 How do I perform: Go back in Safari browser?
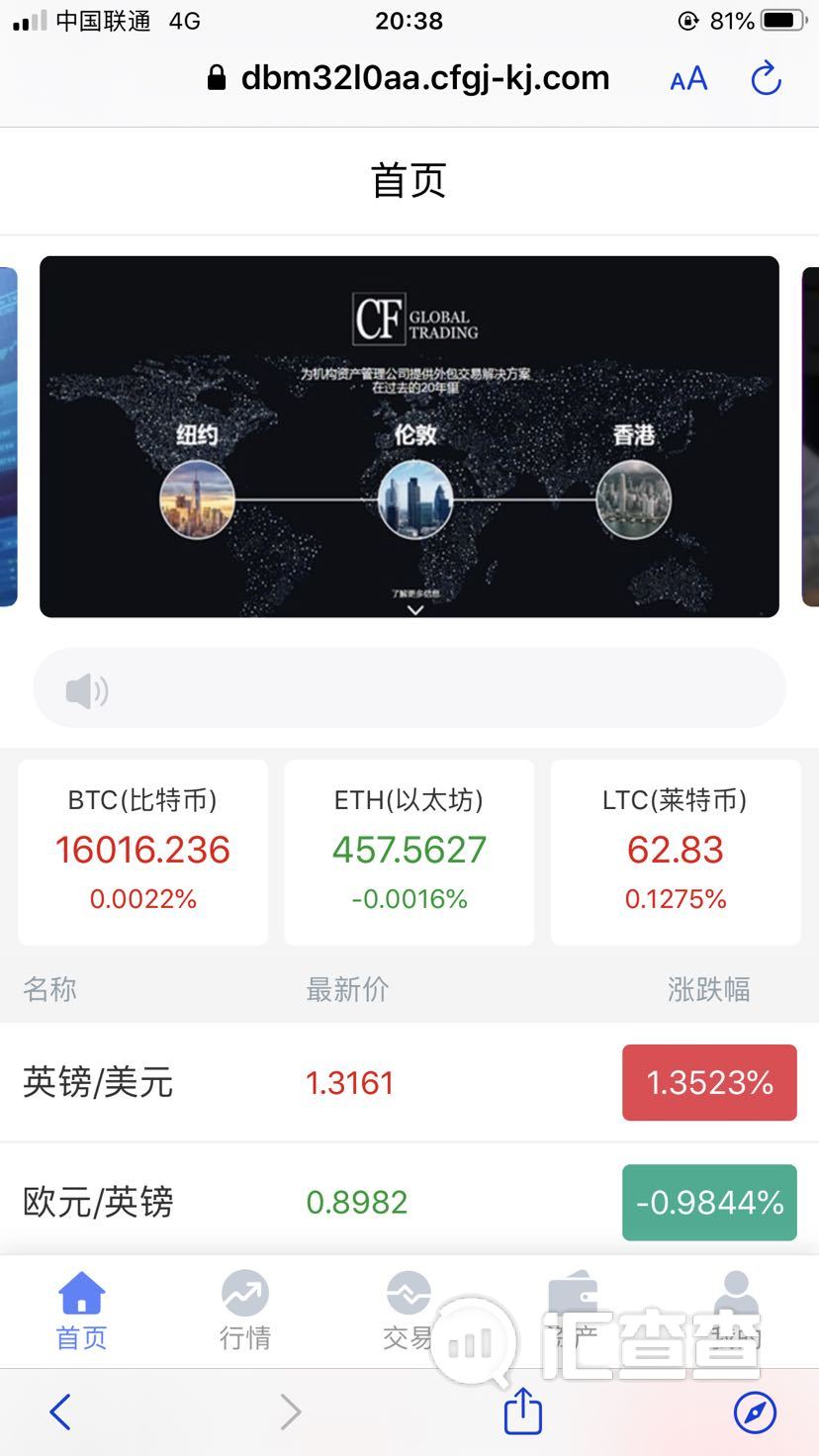tap(60, 1411)
